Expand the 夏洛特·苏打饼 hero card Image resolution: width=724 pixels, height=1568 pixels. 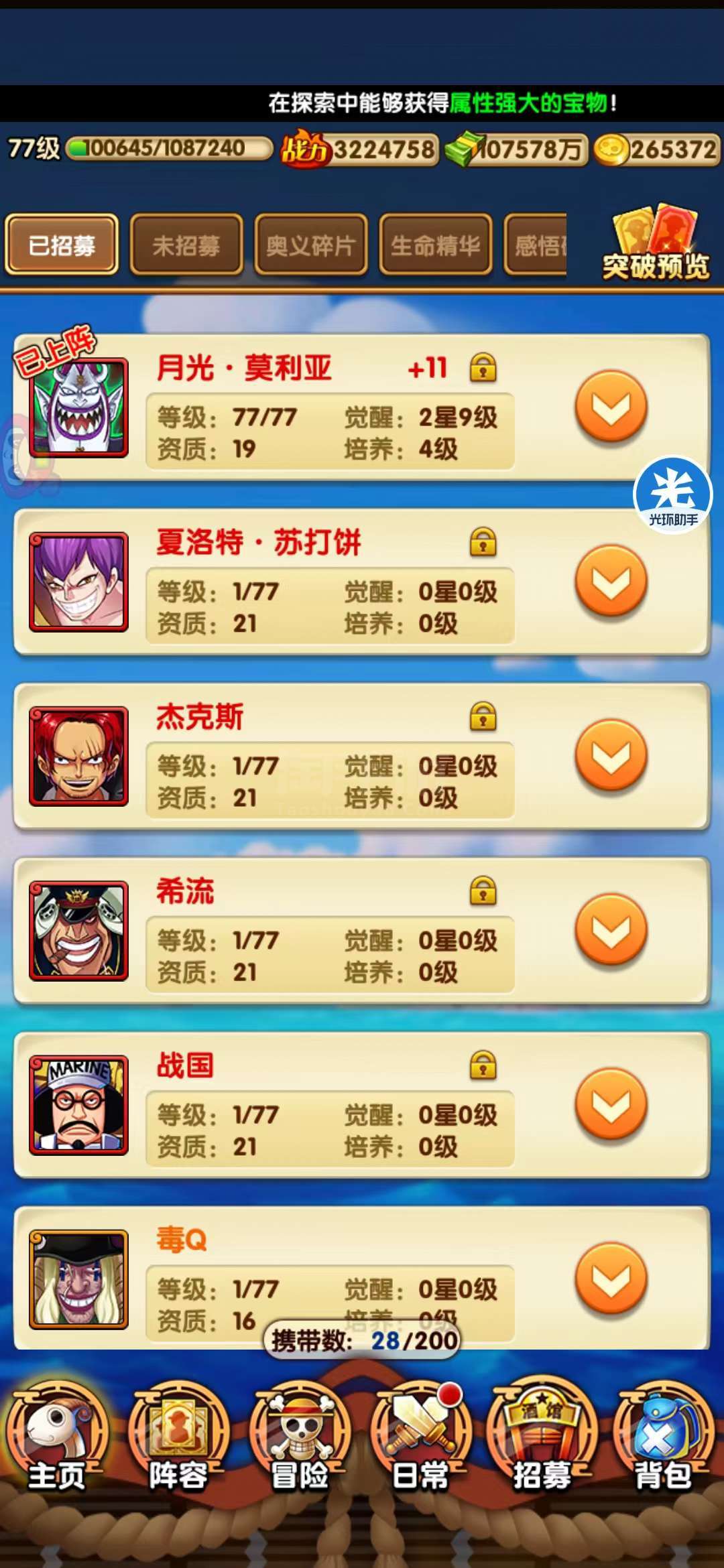pos(611,581)
